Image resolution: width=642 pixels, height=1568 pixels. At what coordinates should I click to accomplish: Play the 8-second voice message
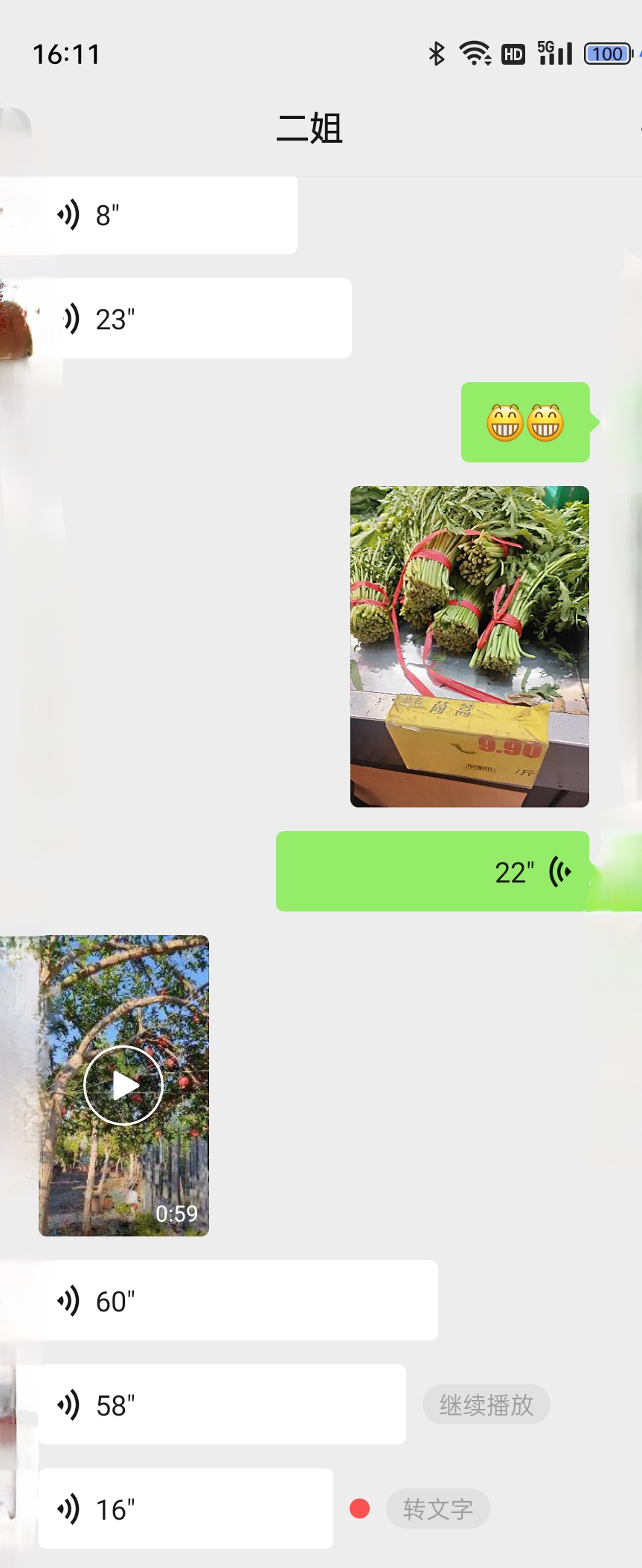[171, 216]
